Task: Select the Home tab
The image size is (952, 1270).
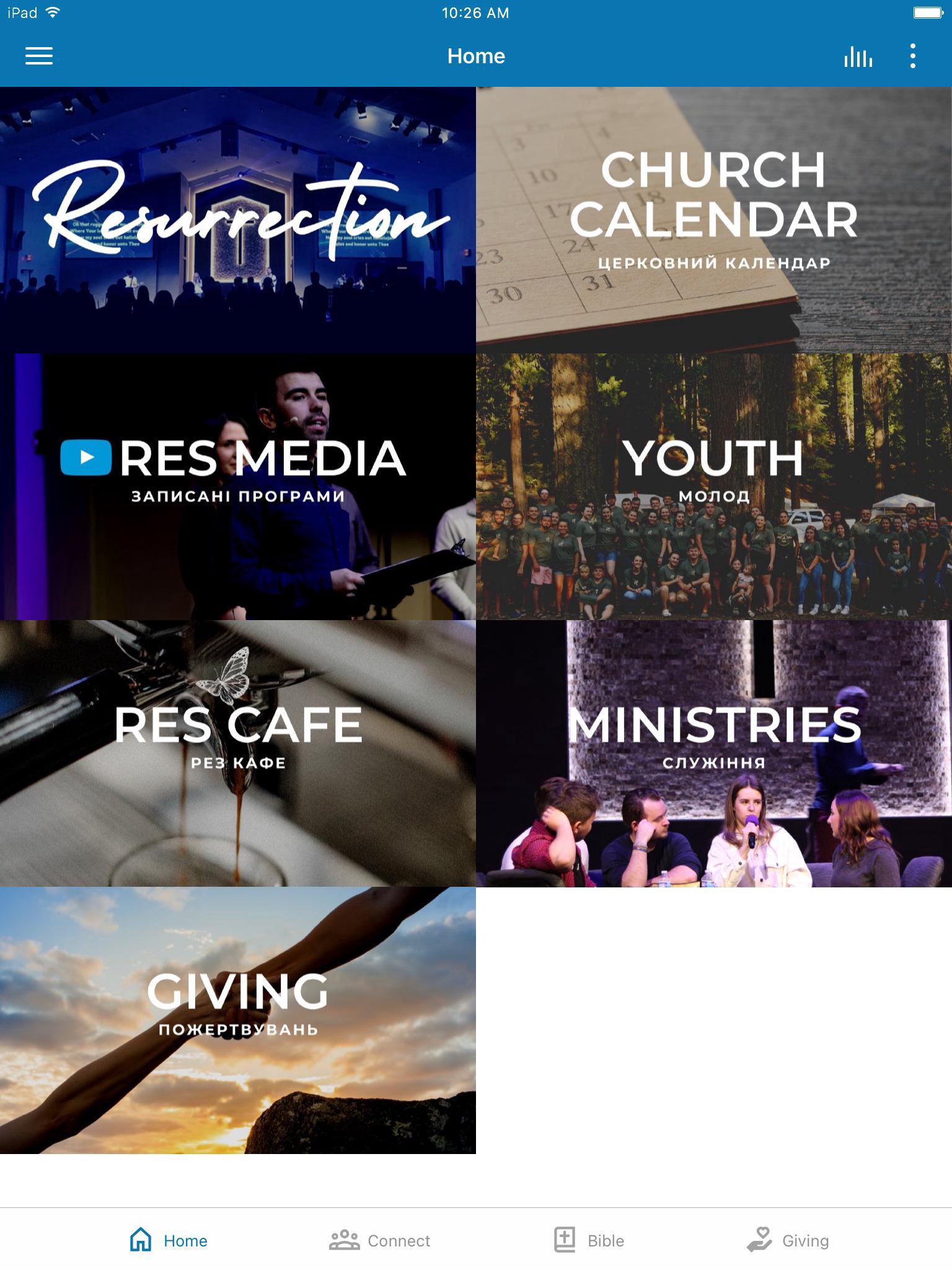Action: click(x=169, y=1240)
